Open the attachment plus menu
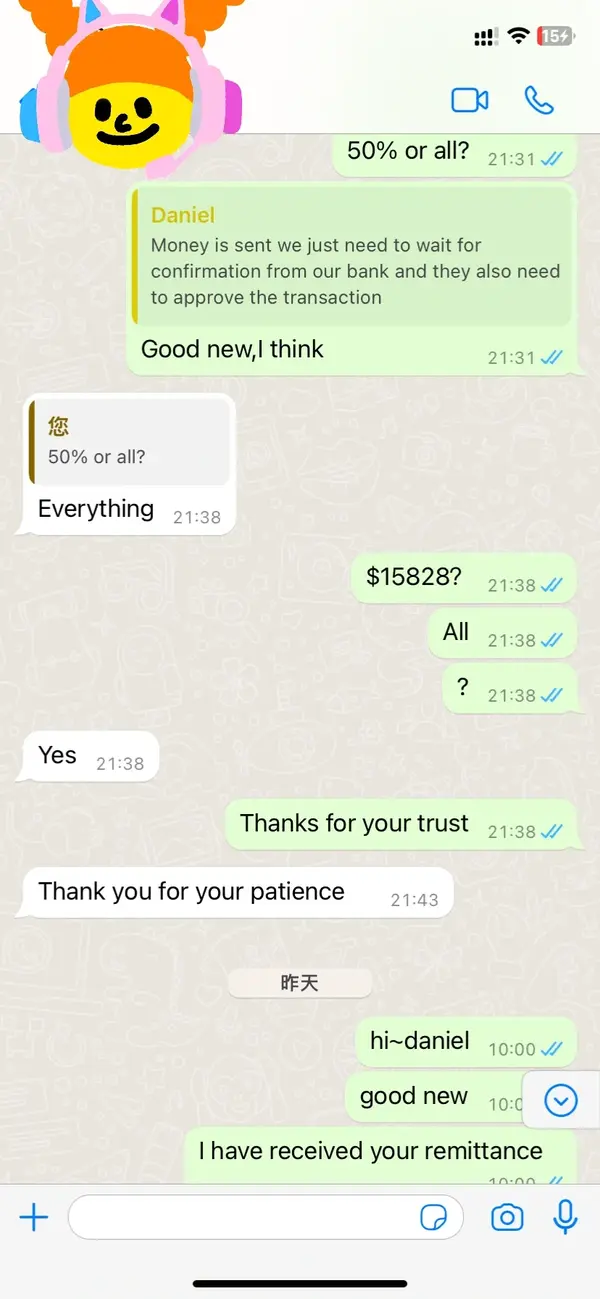 pyautogui.click(x=34, y=1217)
